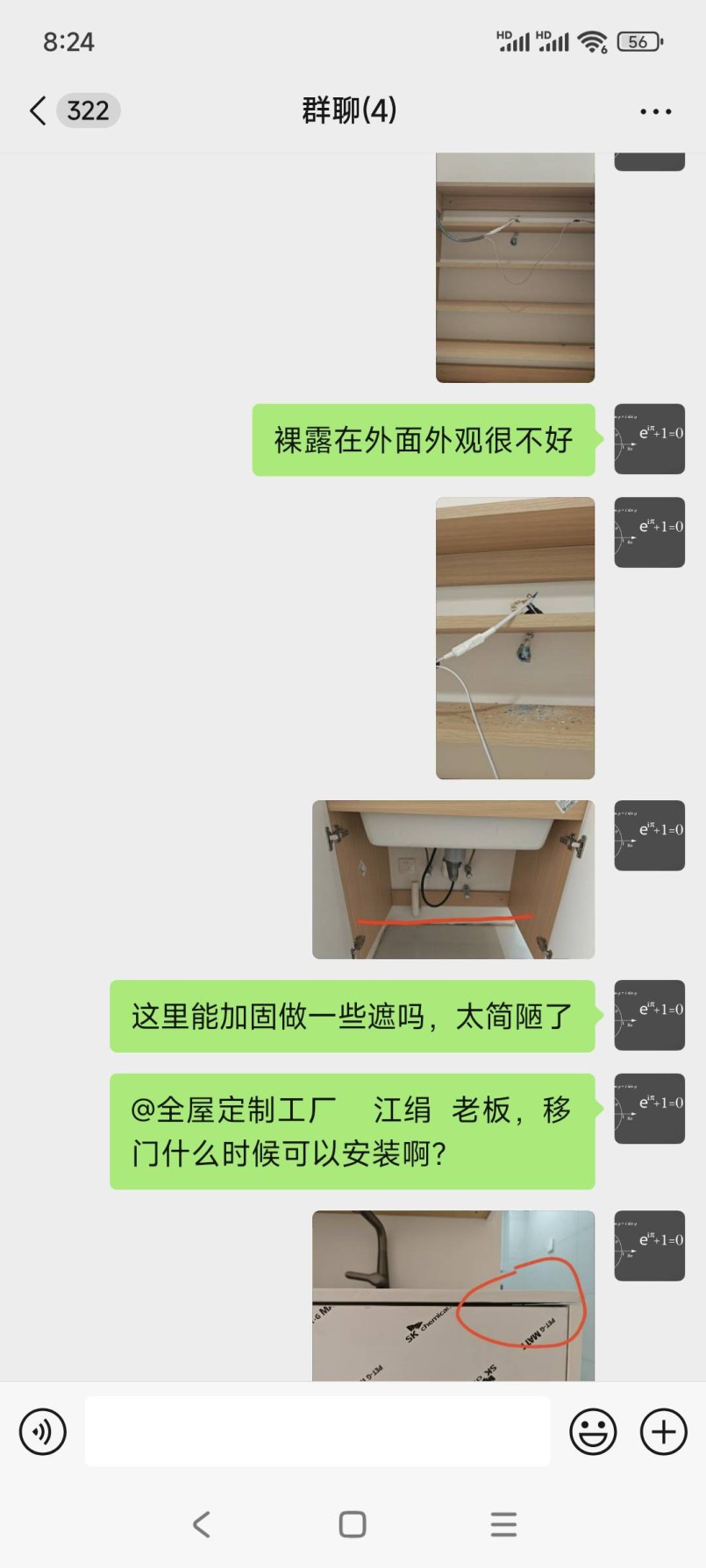
Task: Open the plus attachment menu
Action: (663, 1431)
